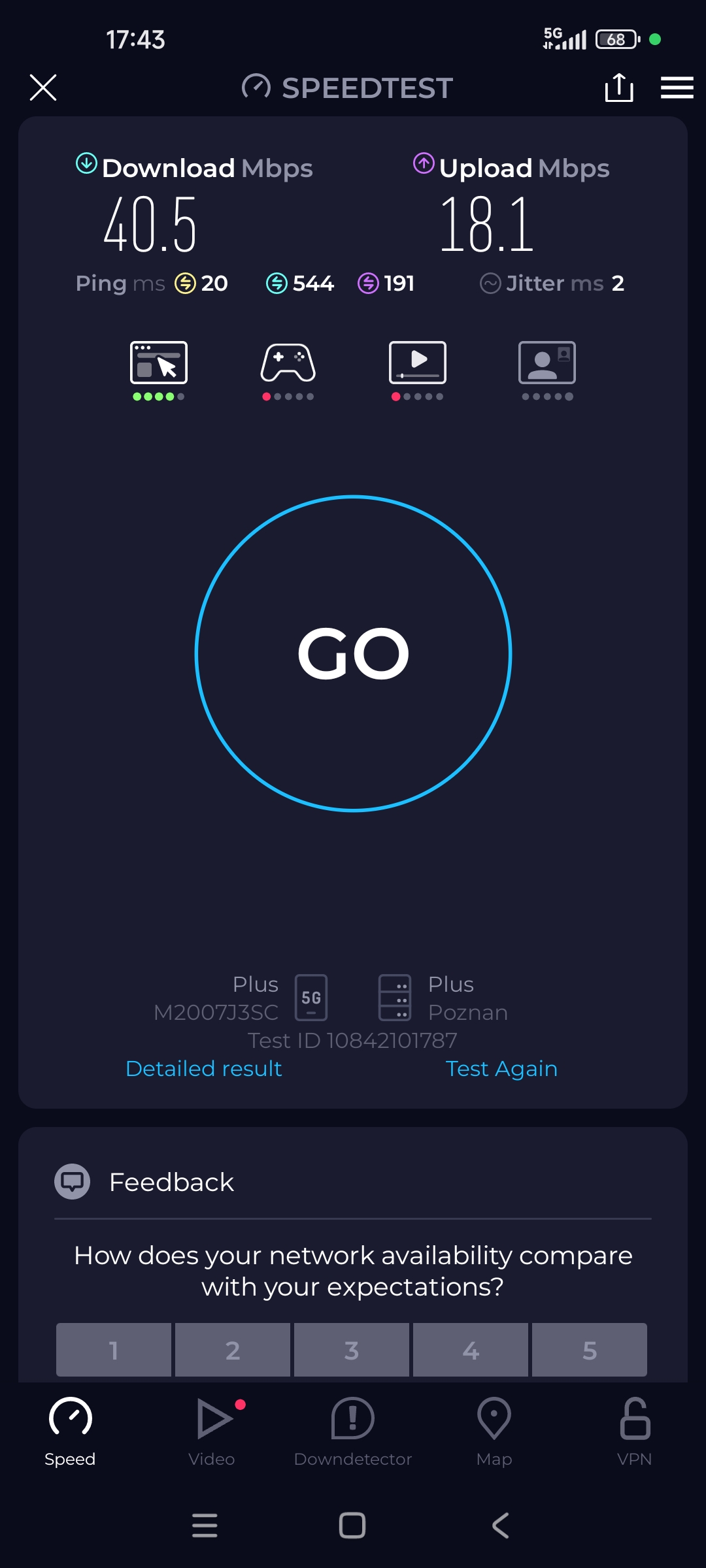Close the speed test result
The width and height of the screenshot is (706, 1568).
(43, 88)
